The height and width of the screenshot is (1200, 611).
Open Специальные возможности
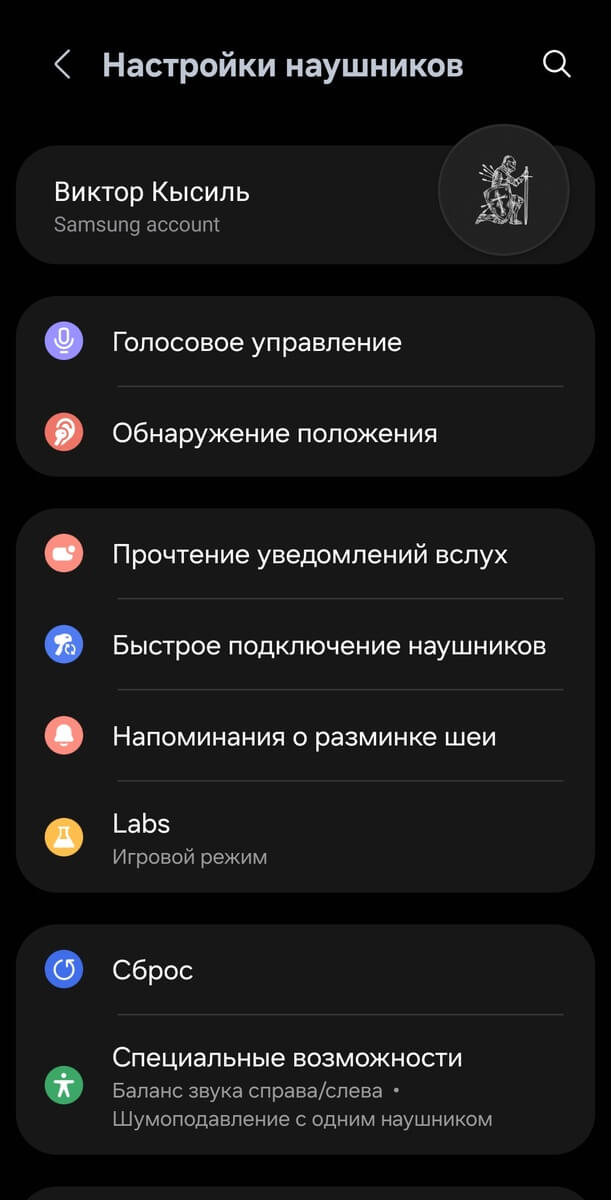click(305, 1085)
